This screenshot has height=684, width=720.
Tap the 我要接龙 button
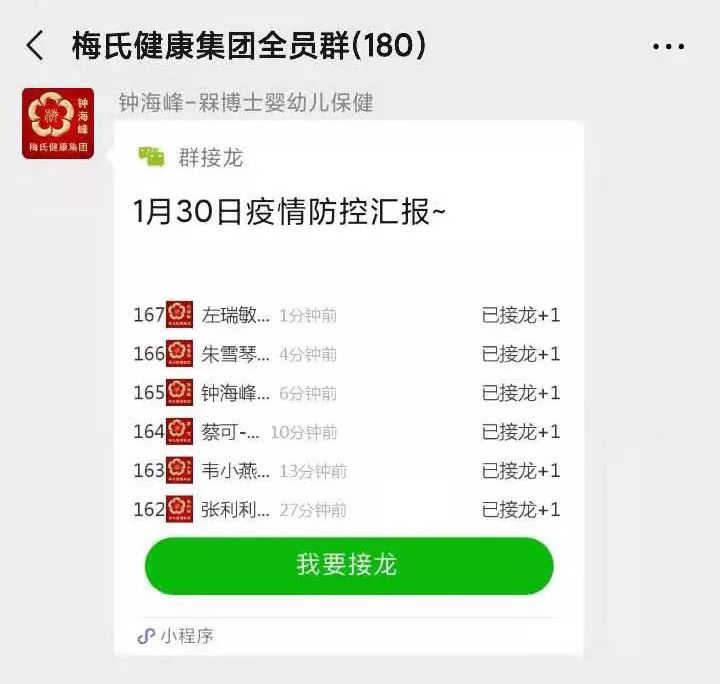coord(348,566)
